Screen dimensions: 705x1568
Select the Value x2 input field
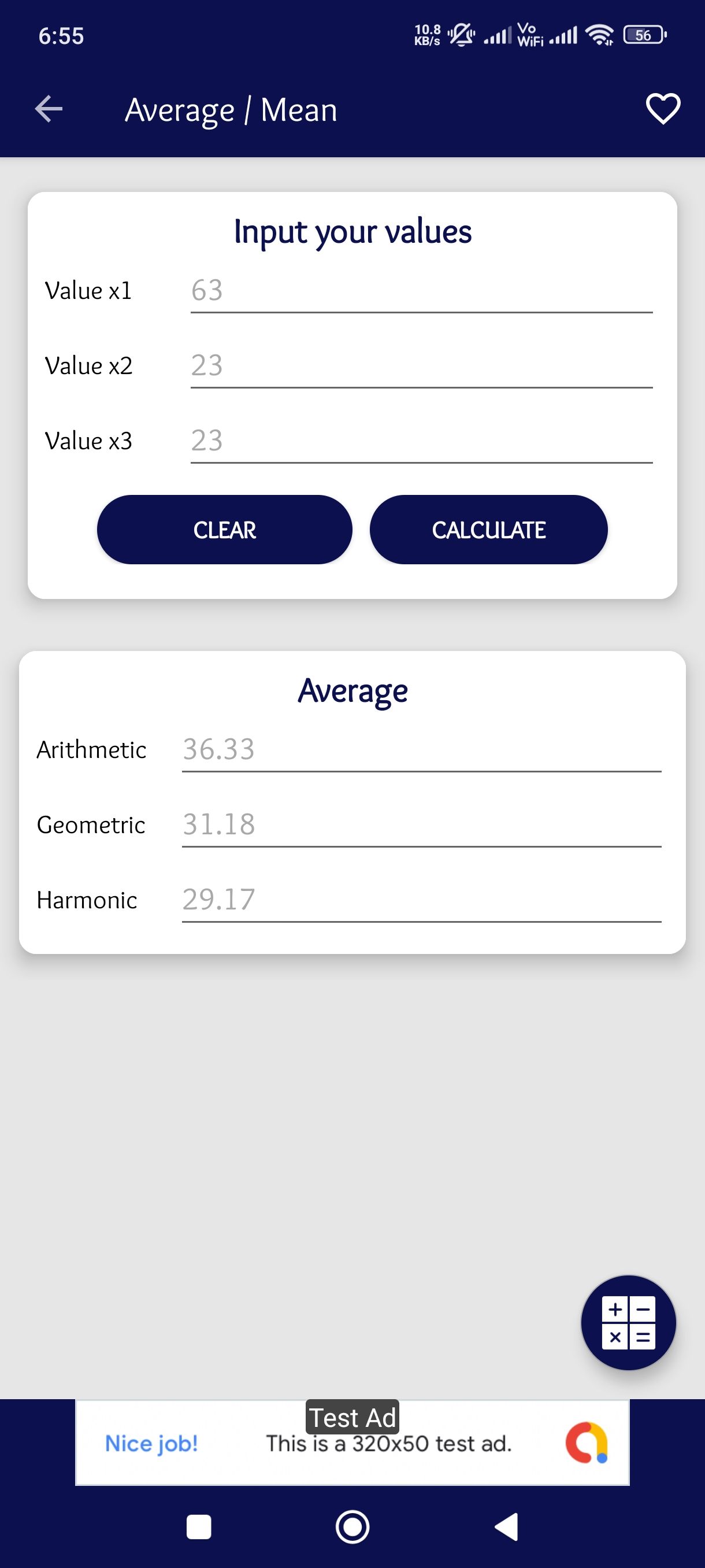[x=421, y=366]
